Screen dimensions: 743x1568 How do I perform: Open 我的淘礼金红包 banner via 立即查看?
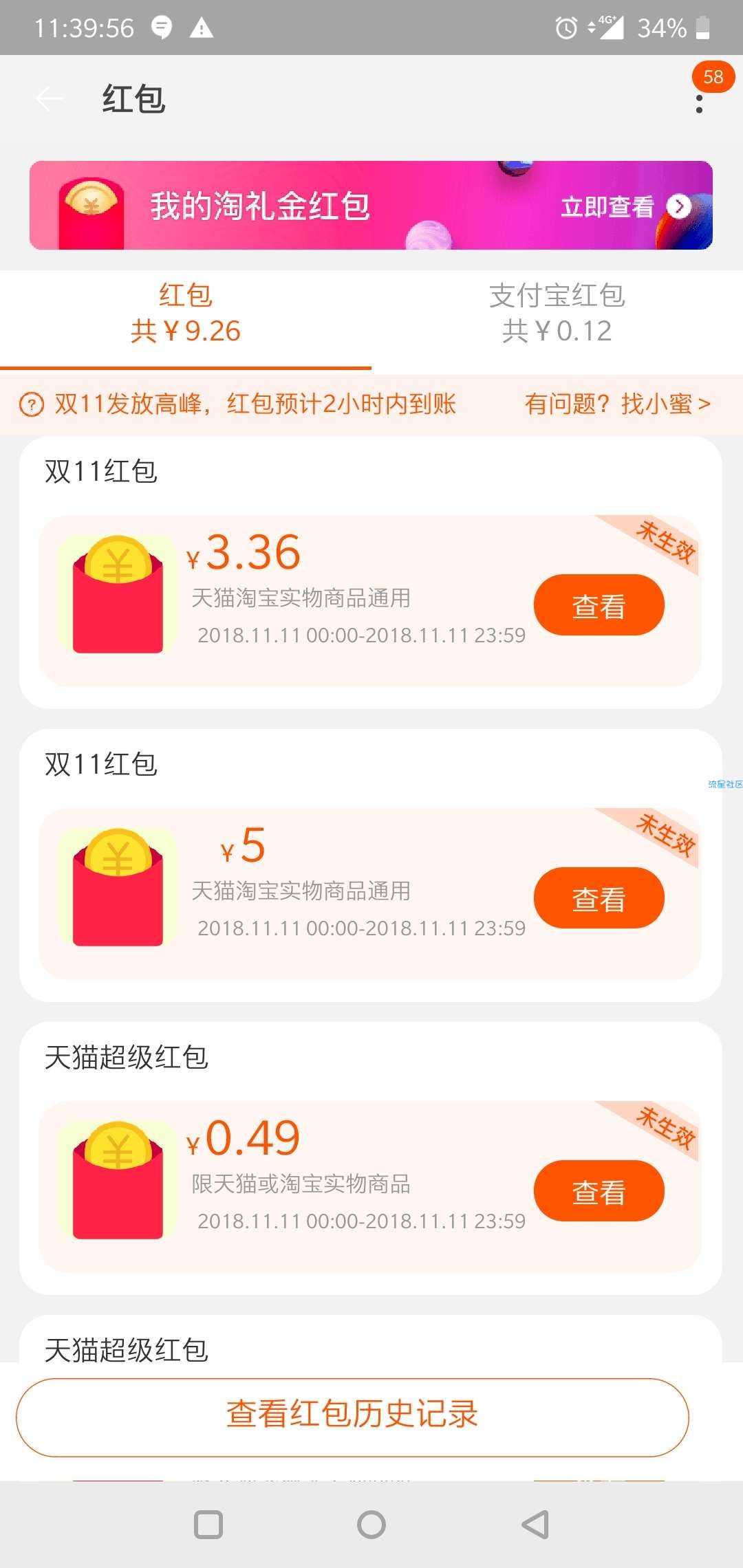(625, 206)
